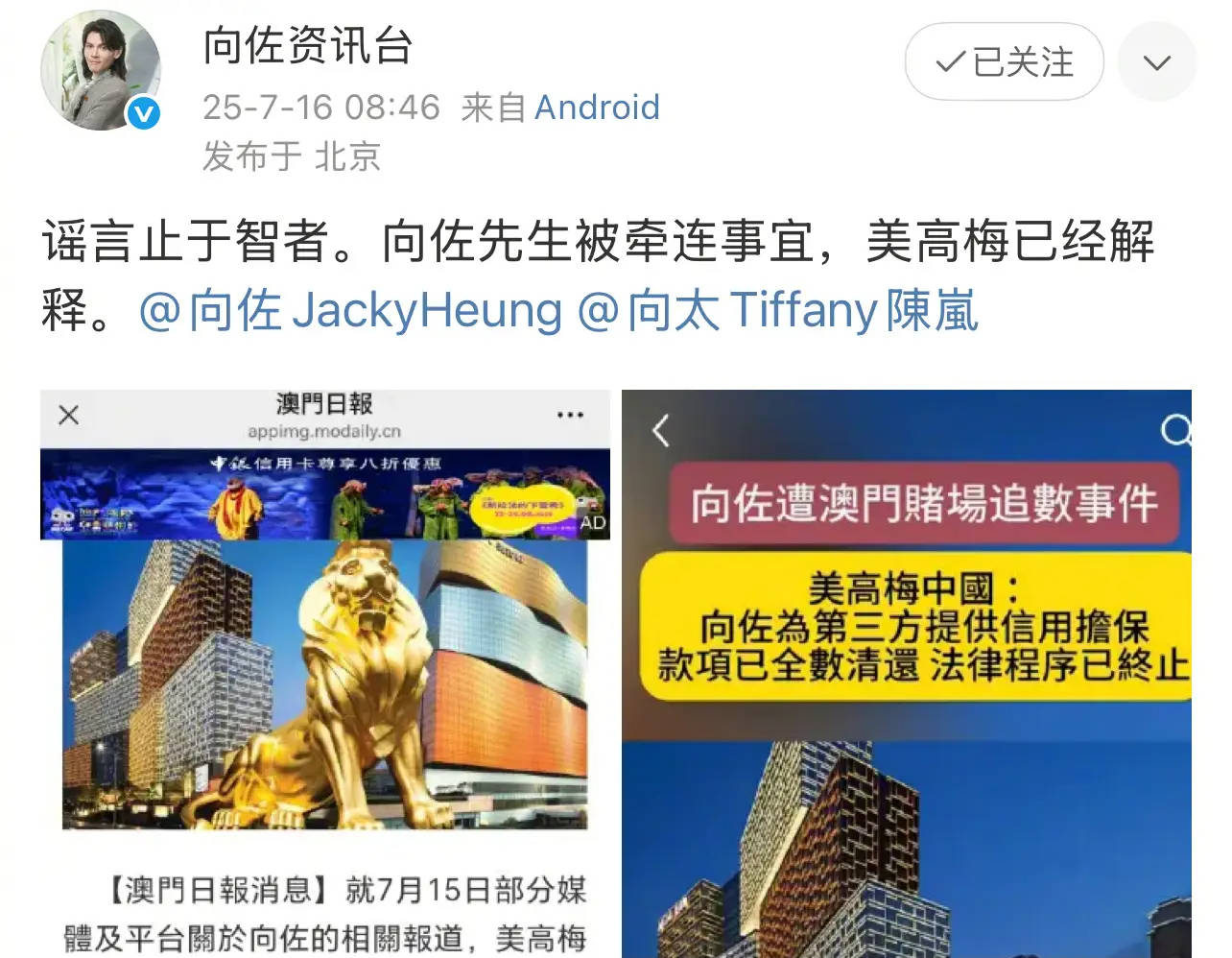This screenshot has height=958, width=1232.
Task: Open the @向佐JackyHeung mention
Action: [351, 311]
